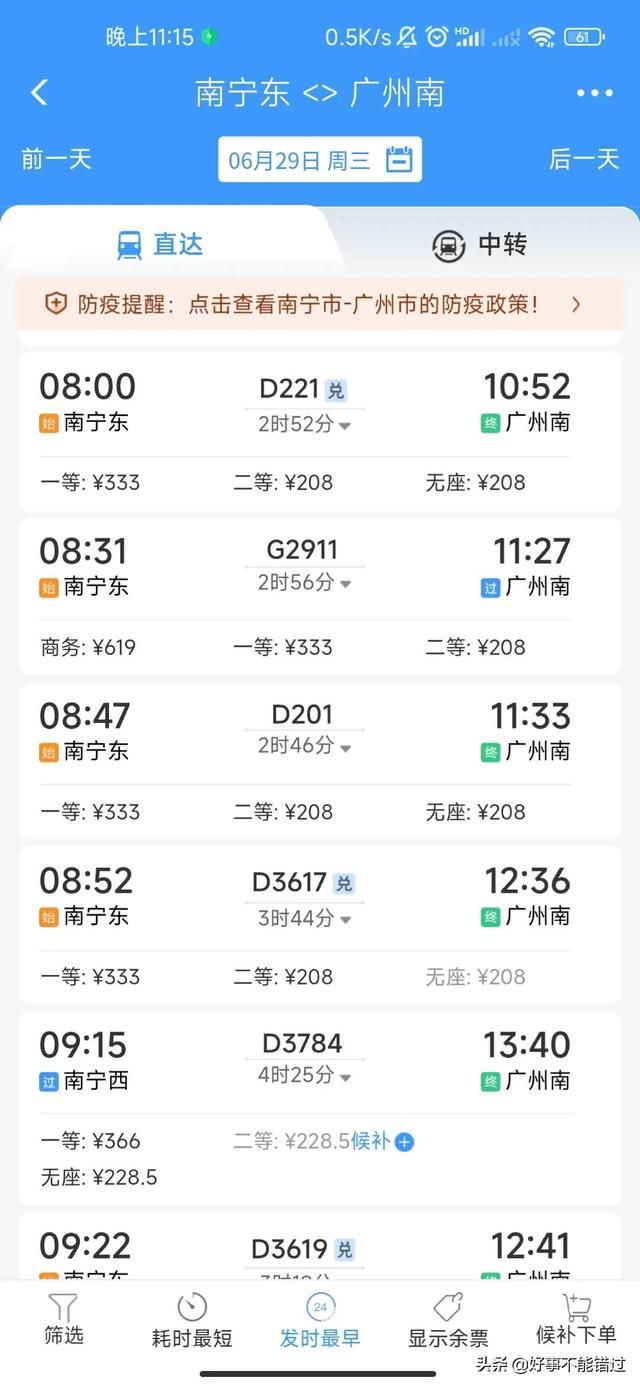640x1387 pixels.
Task: Expand the 2时56分 stops for G2911
Action: [304, 582]
